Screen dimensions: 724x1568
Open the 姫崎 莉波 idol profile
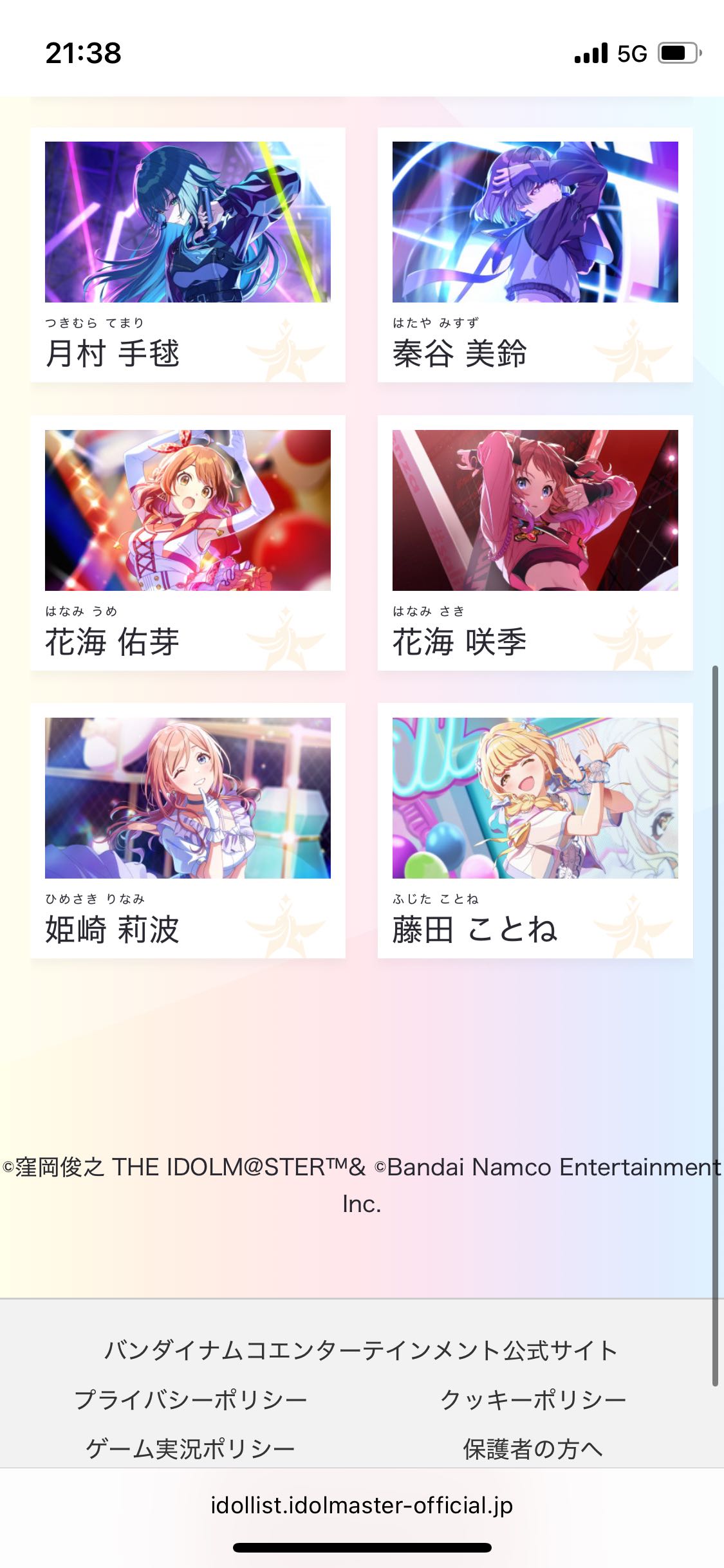(188, 830)
